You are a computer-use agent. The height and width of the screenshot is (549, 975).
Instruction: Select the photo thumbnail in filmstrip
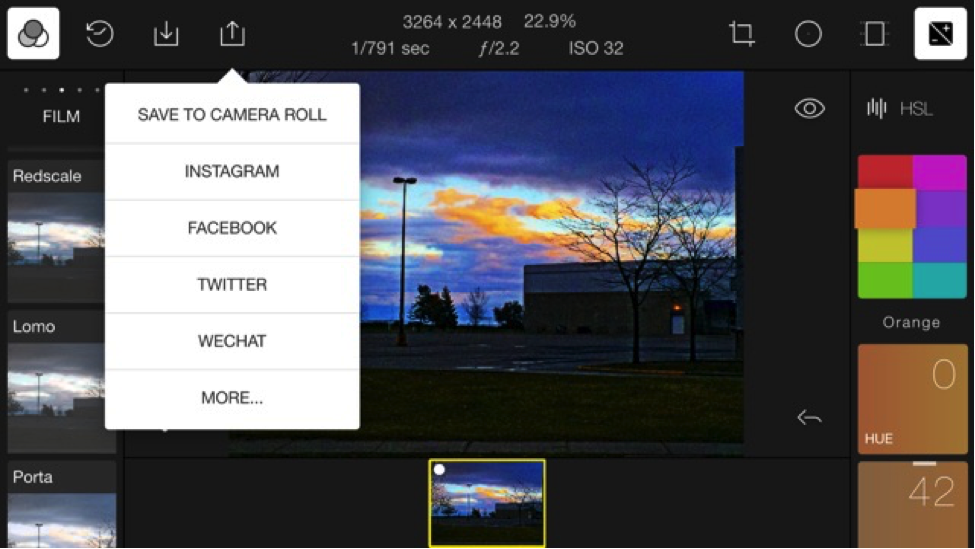point(487,502)
